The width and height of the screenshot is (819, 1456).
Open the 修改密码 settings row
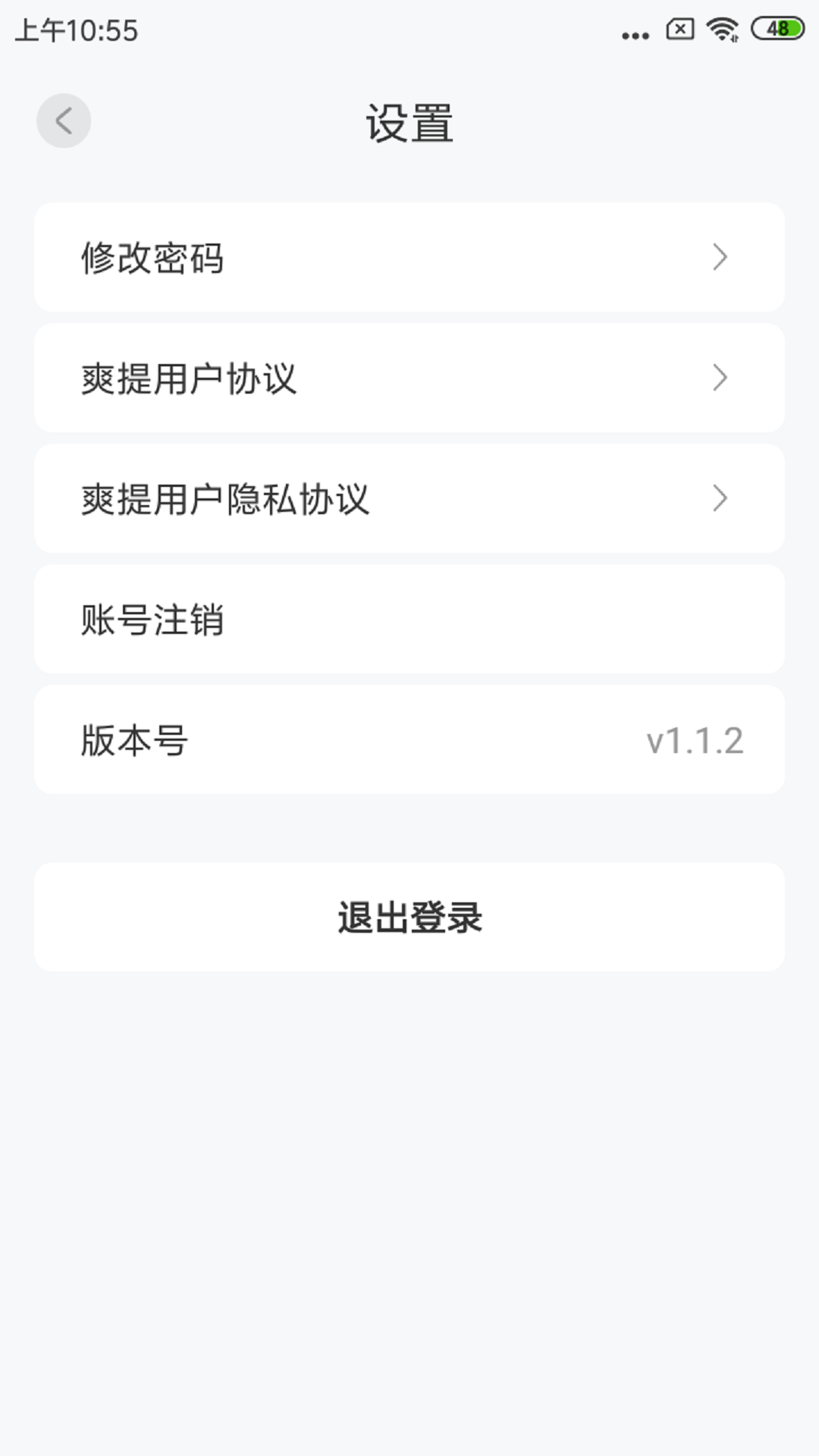tap(409, 257)
